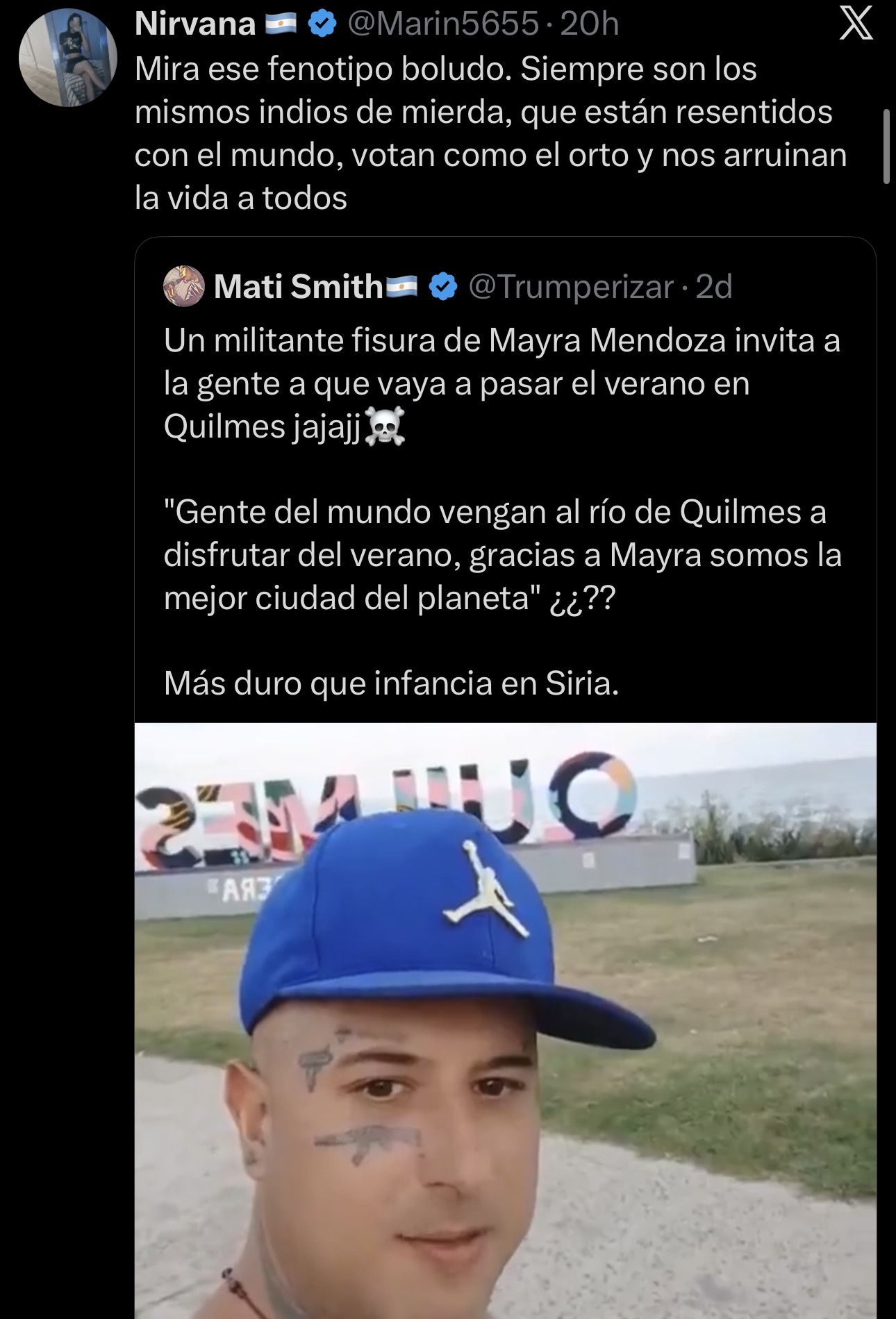Open Nirvana's profile picture
Screen dimensions: 896x1319
(x=67, y=58)
